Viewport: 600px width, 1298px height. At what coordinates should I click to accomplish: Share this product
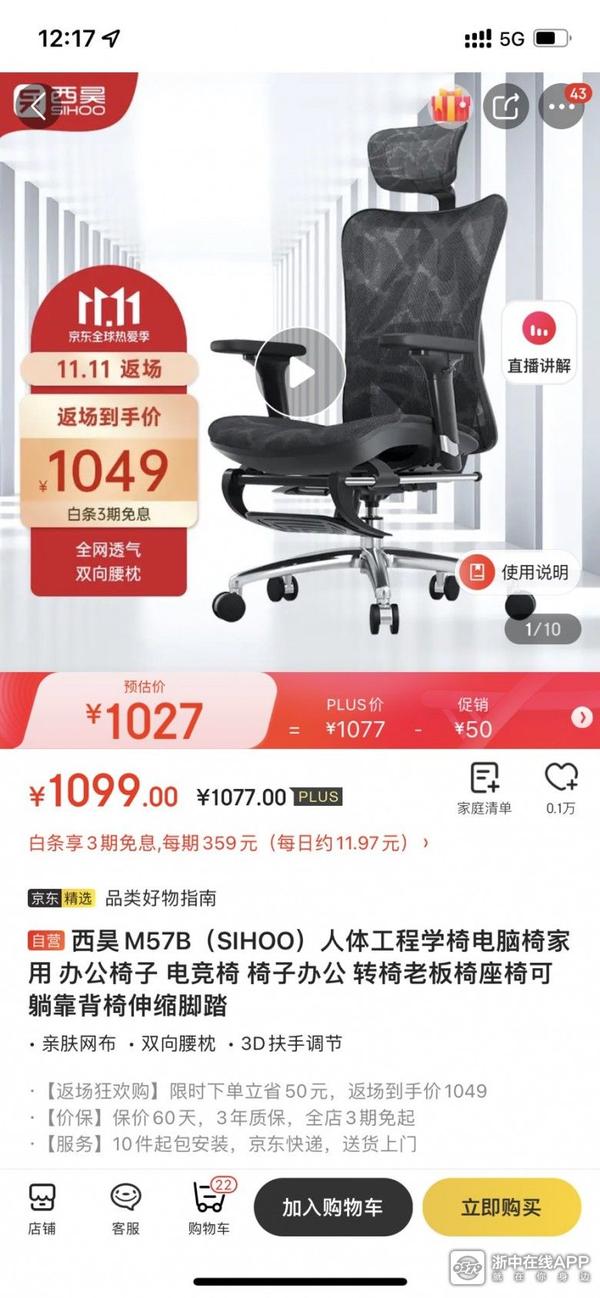[x=507, y=105]
